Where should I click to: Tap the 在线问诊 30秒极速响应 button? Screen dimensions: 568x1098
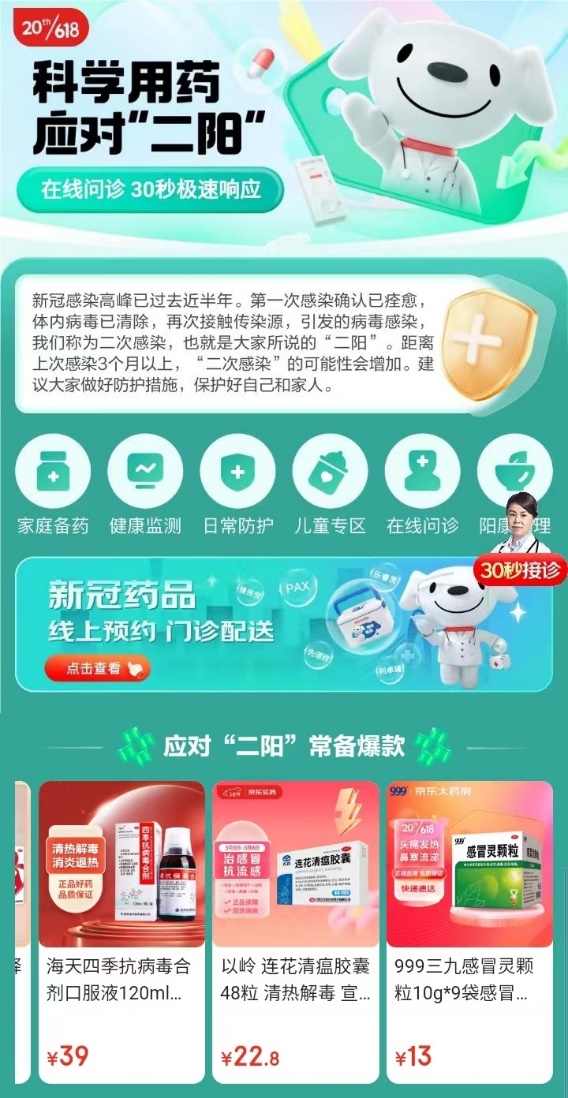(151, 190)
